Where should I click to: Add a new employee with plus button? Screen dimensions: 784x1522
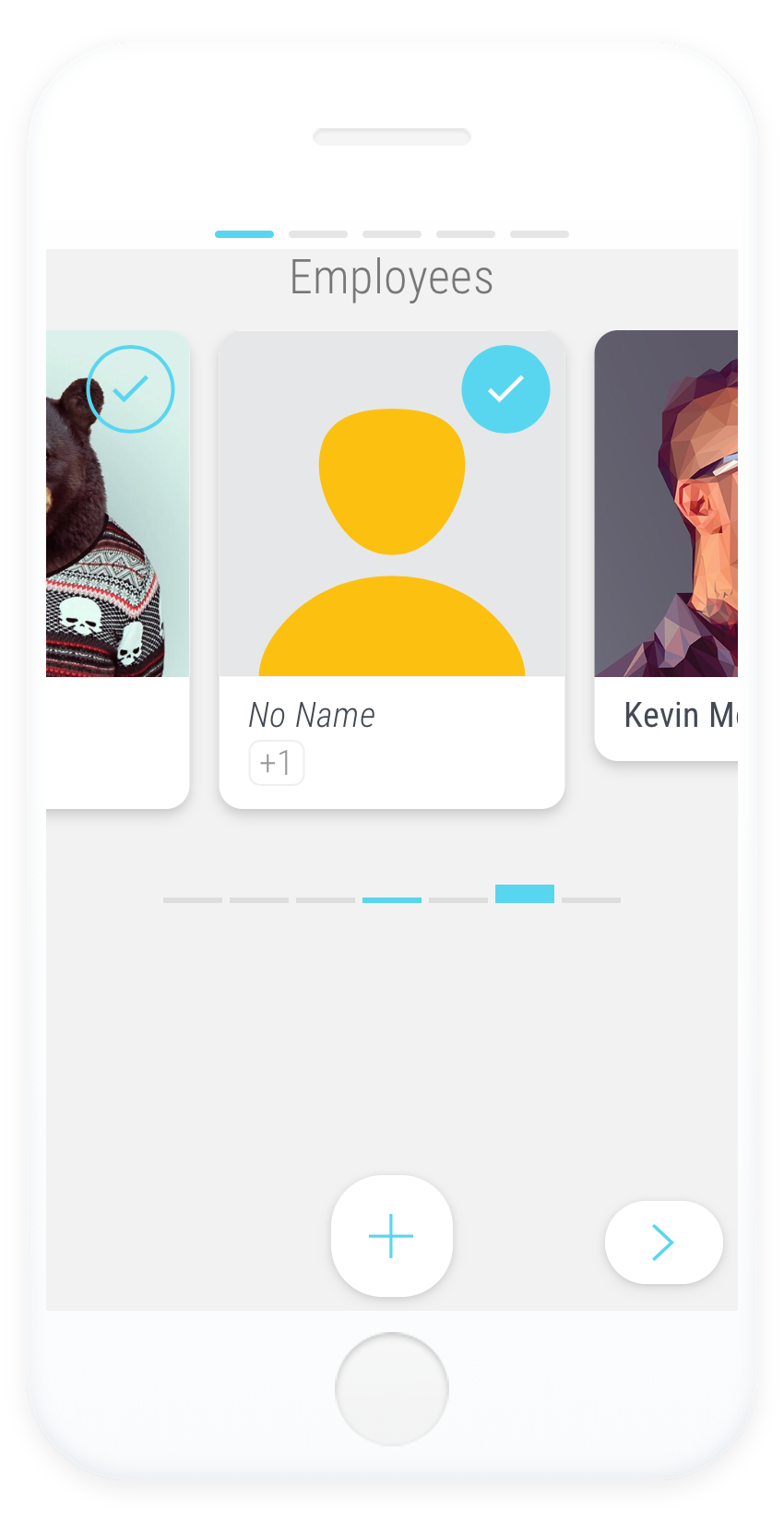(x=391, y=1236)
